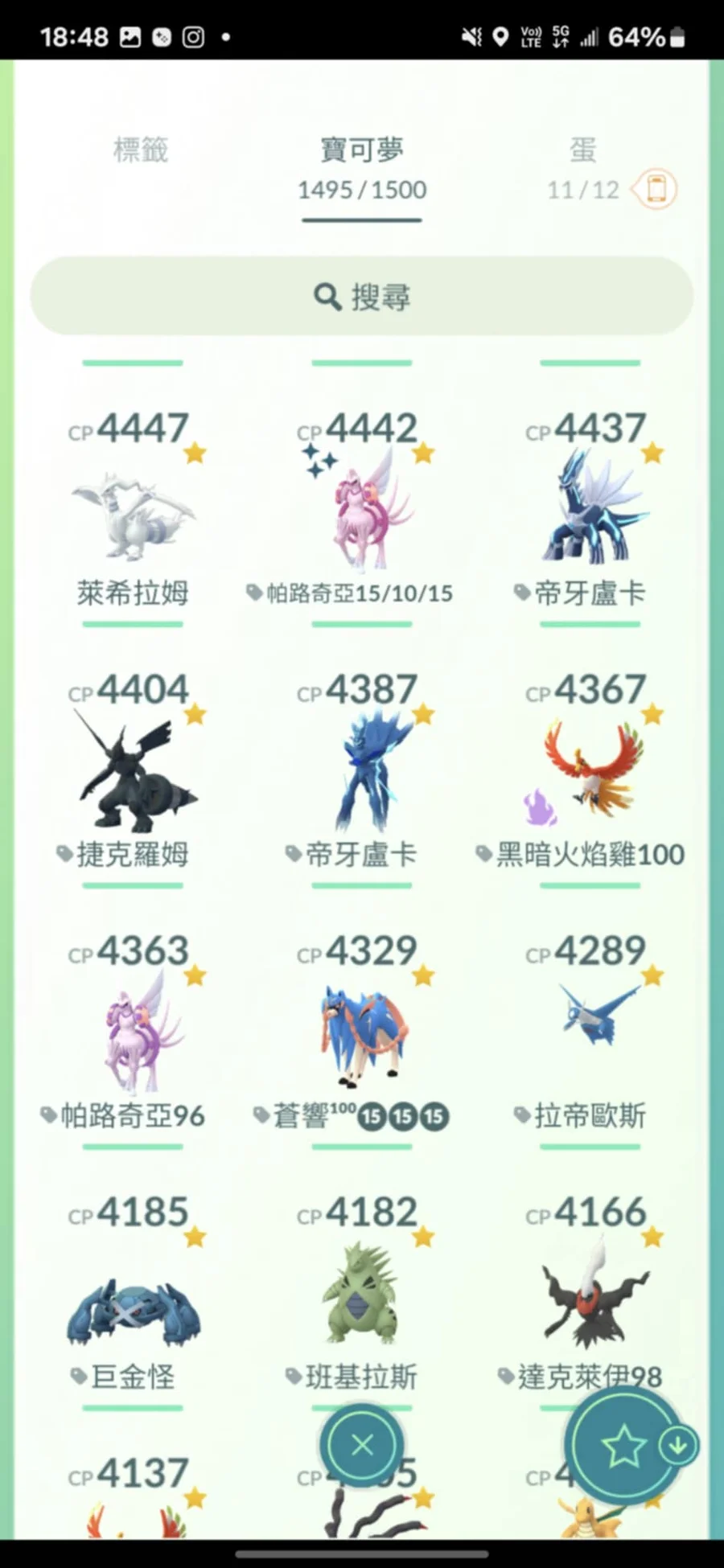The image size is (724, 1568).
Task: Tap the star sort floating button
Action: [x=624, y=1447]
